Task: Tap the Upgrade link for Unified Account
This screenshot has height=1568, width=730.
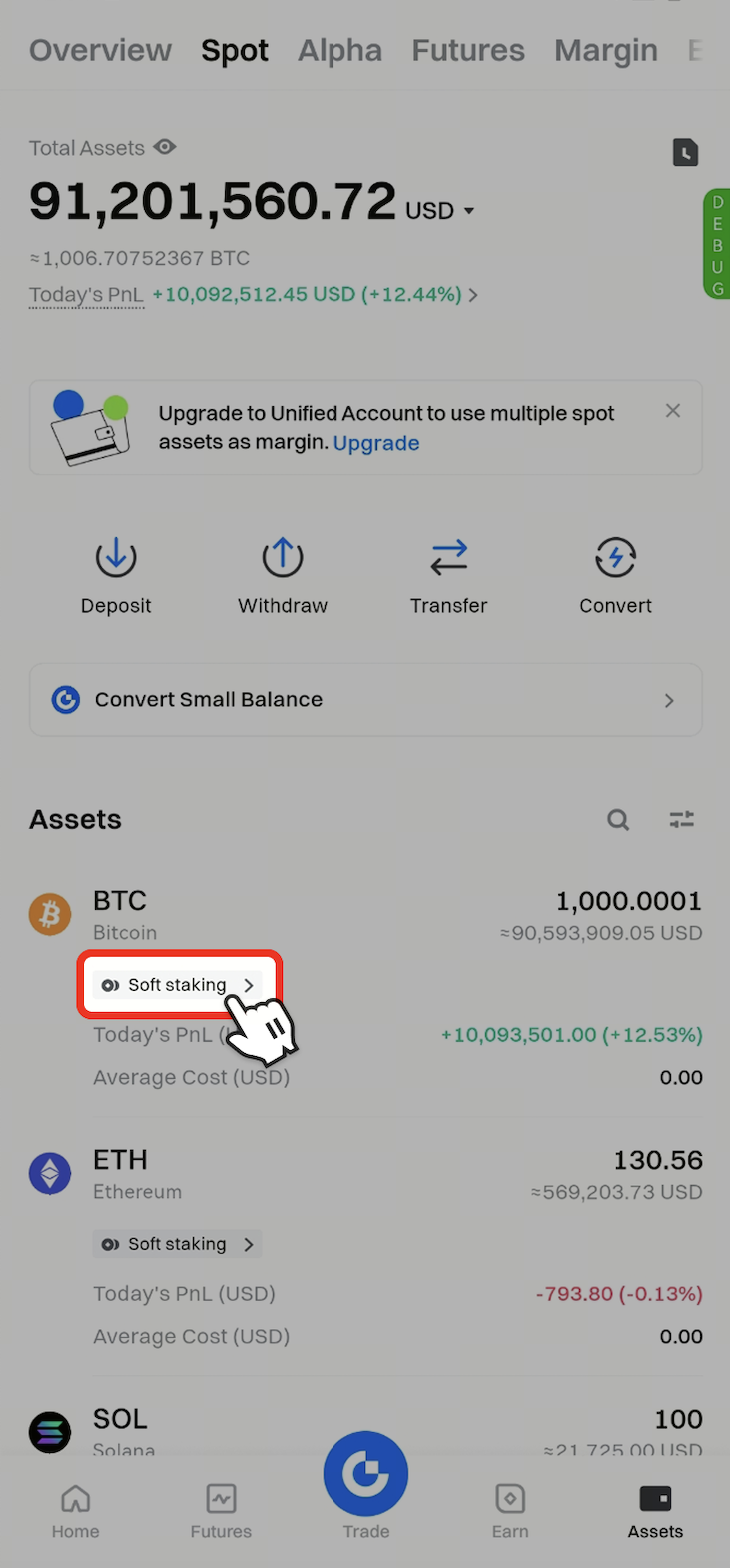Action: (x=376, y=443)
